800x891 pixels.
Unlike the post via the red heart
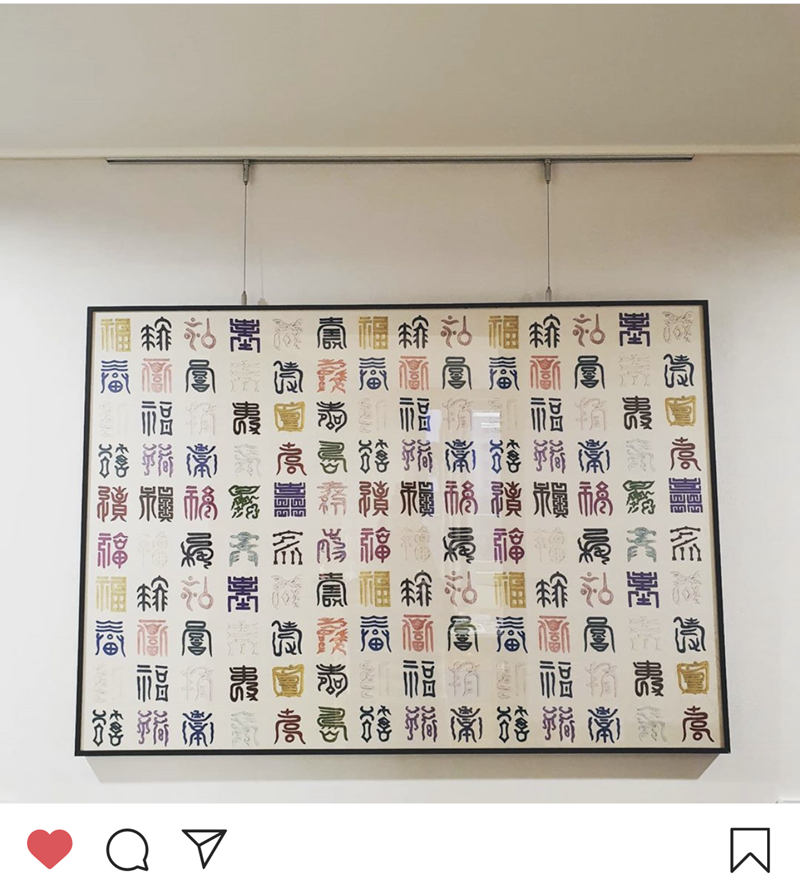click(x=49, y=849)
